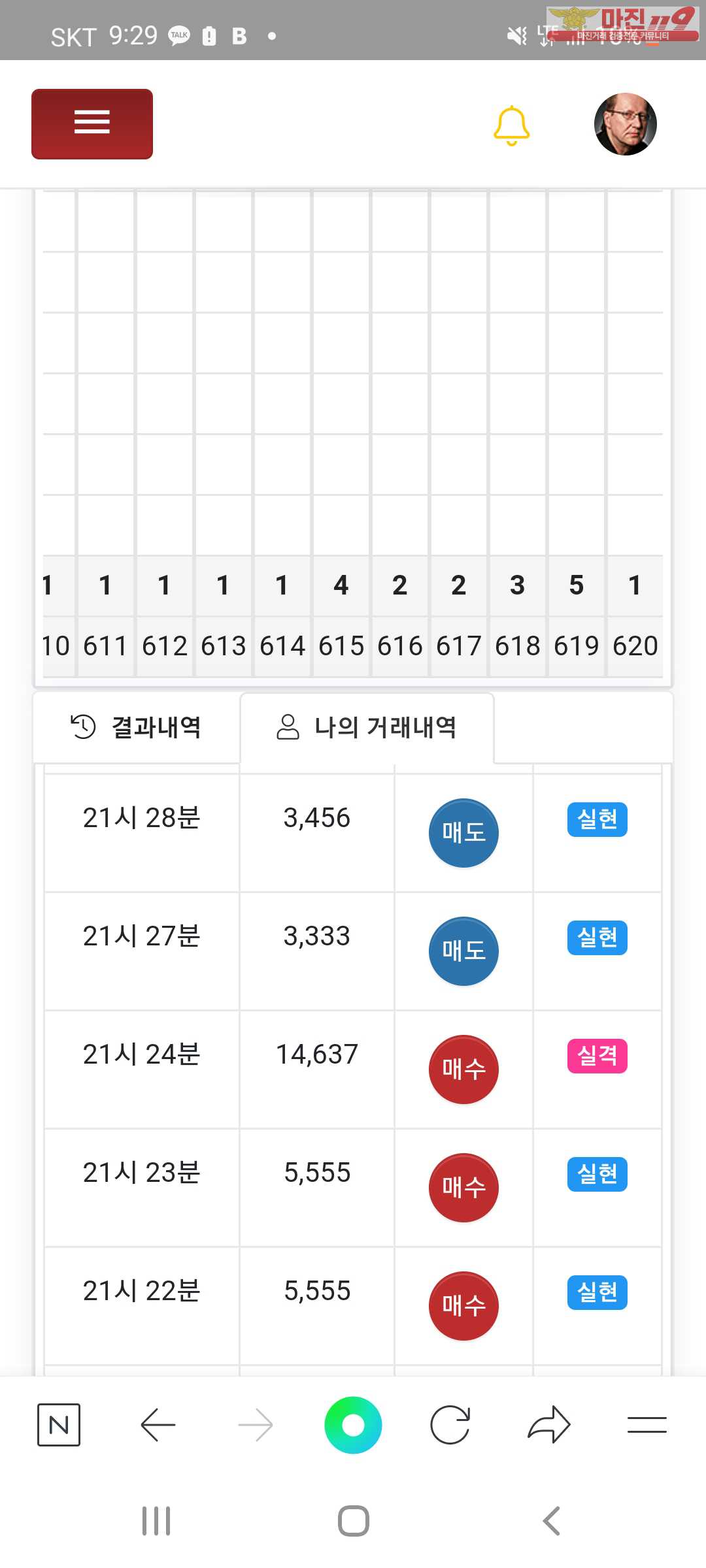This screenshot has width=706, height=1568.
Task: Show recent apps
Action: pos(156,1520)
